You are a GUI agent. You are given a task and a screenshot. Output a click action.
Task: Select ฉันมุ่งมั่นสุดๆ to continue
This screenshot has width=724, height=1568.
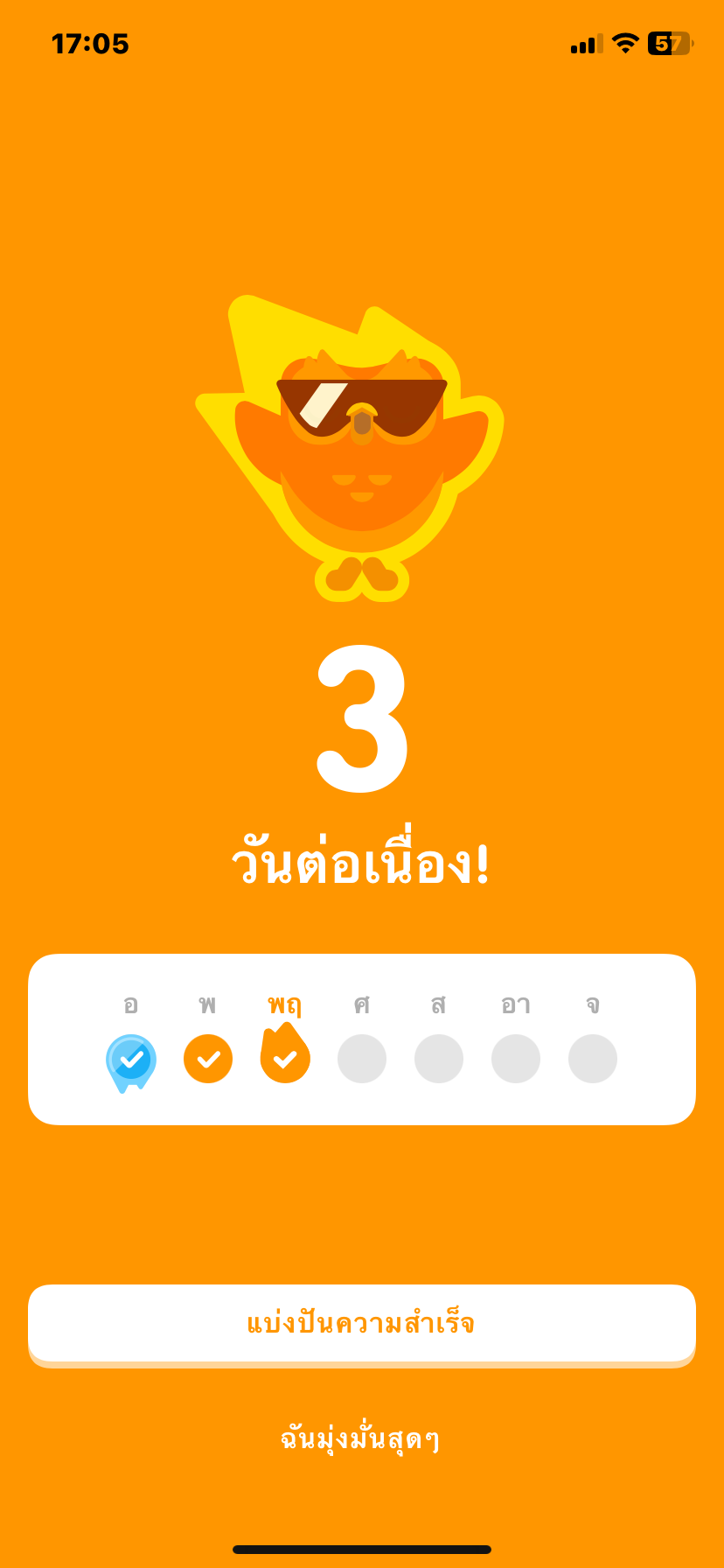(361, 1439)
